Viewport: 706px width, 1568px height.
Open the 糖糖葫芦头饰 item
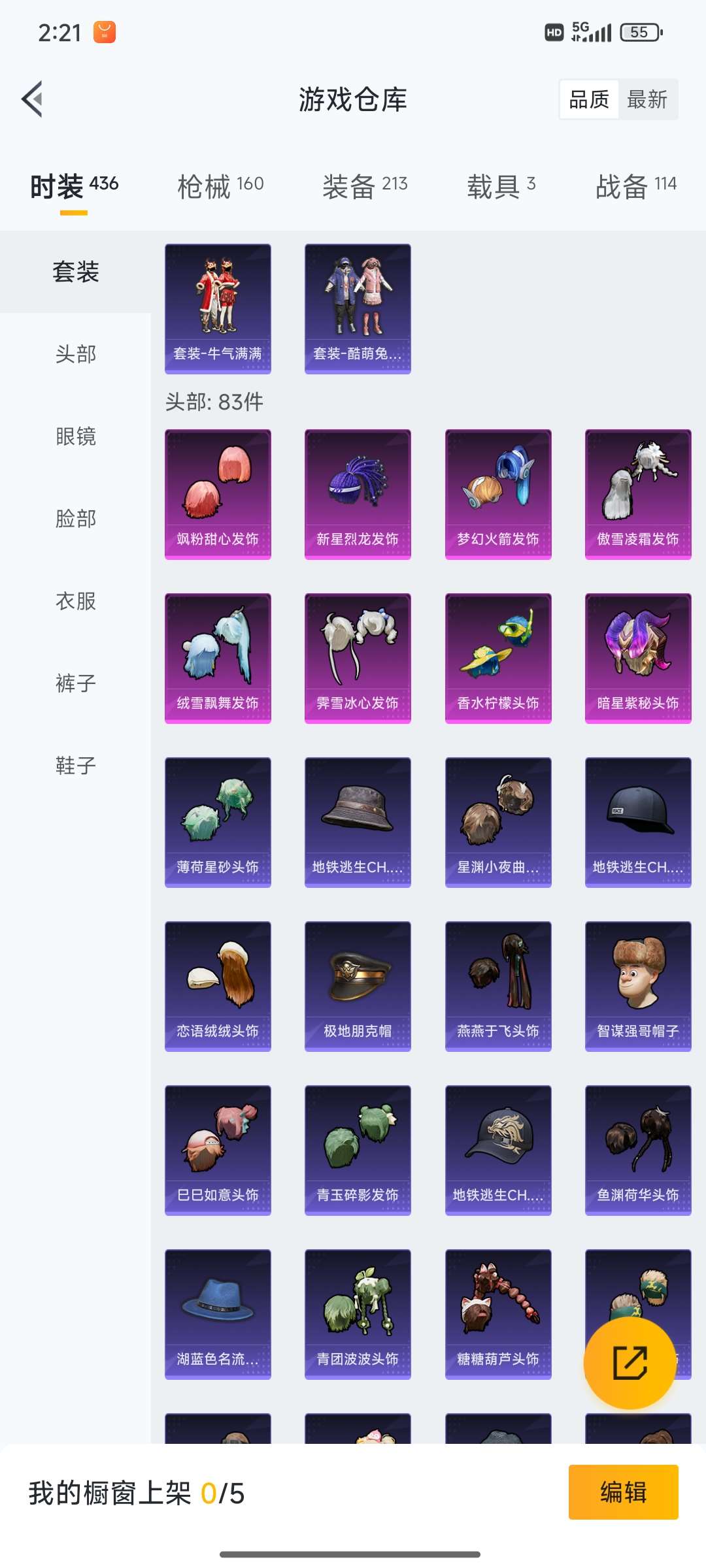tap(498, 1314)
